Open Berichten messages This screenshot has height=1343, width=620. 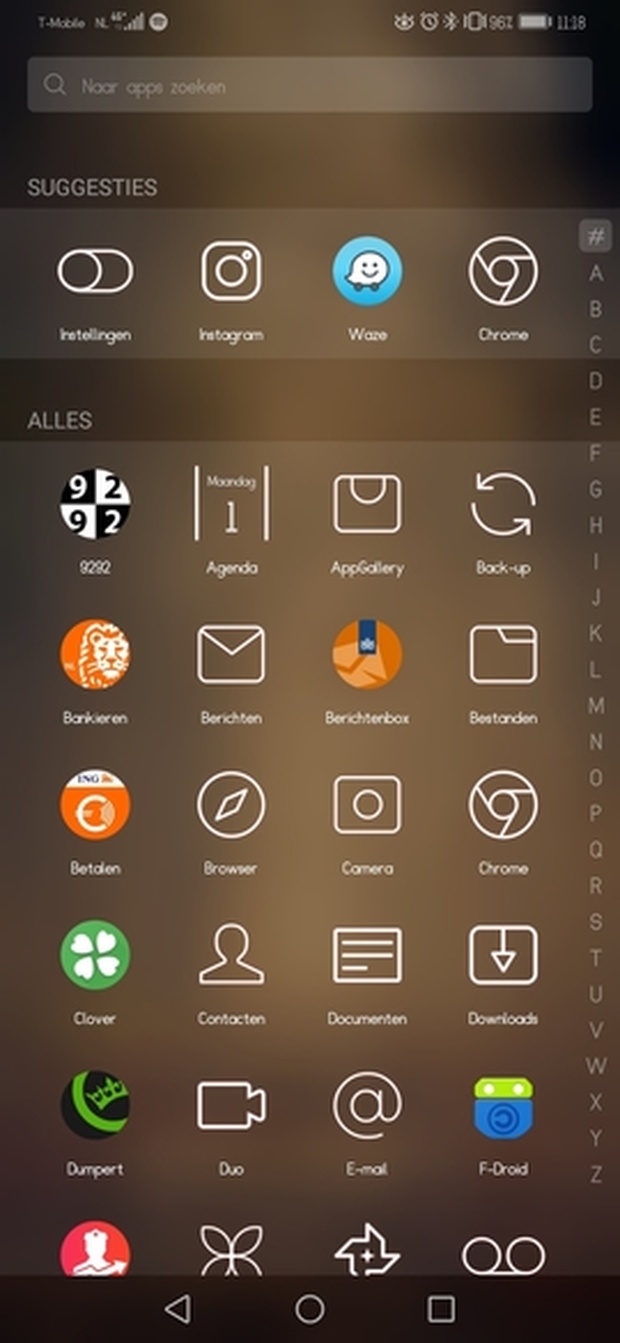(231, 655)
